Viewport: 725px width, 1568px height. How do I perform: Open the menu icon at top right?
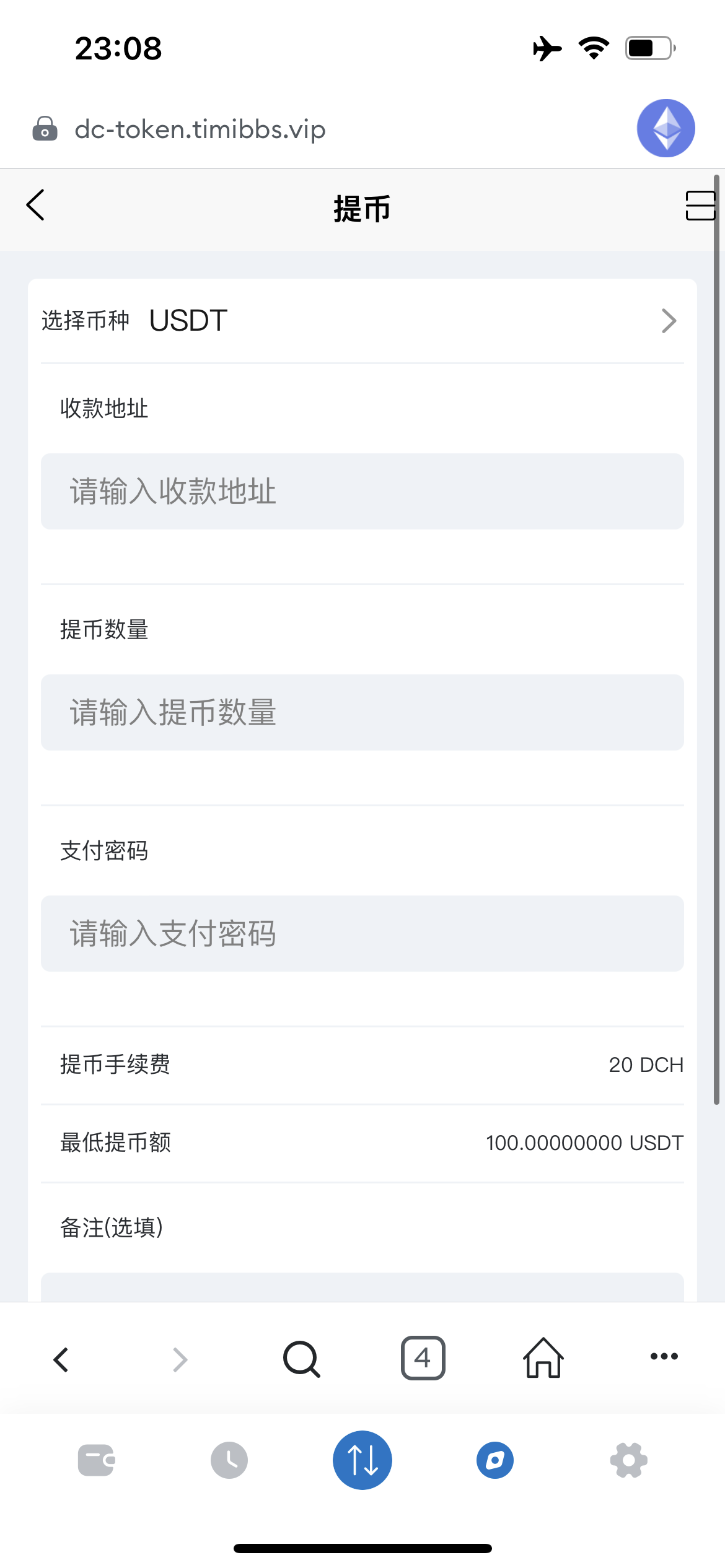tap(701, 207)
